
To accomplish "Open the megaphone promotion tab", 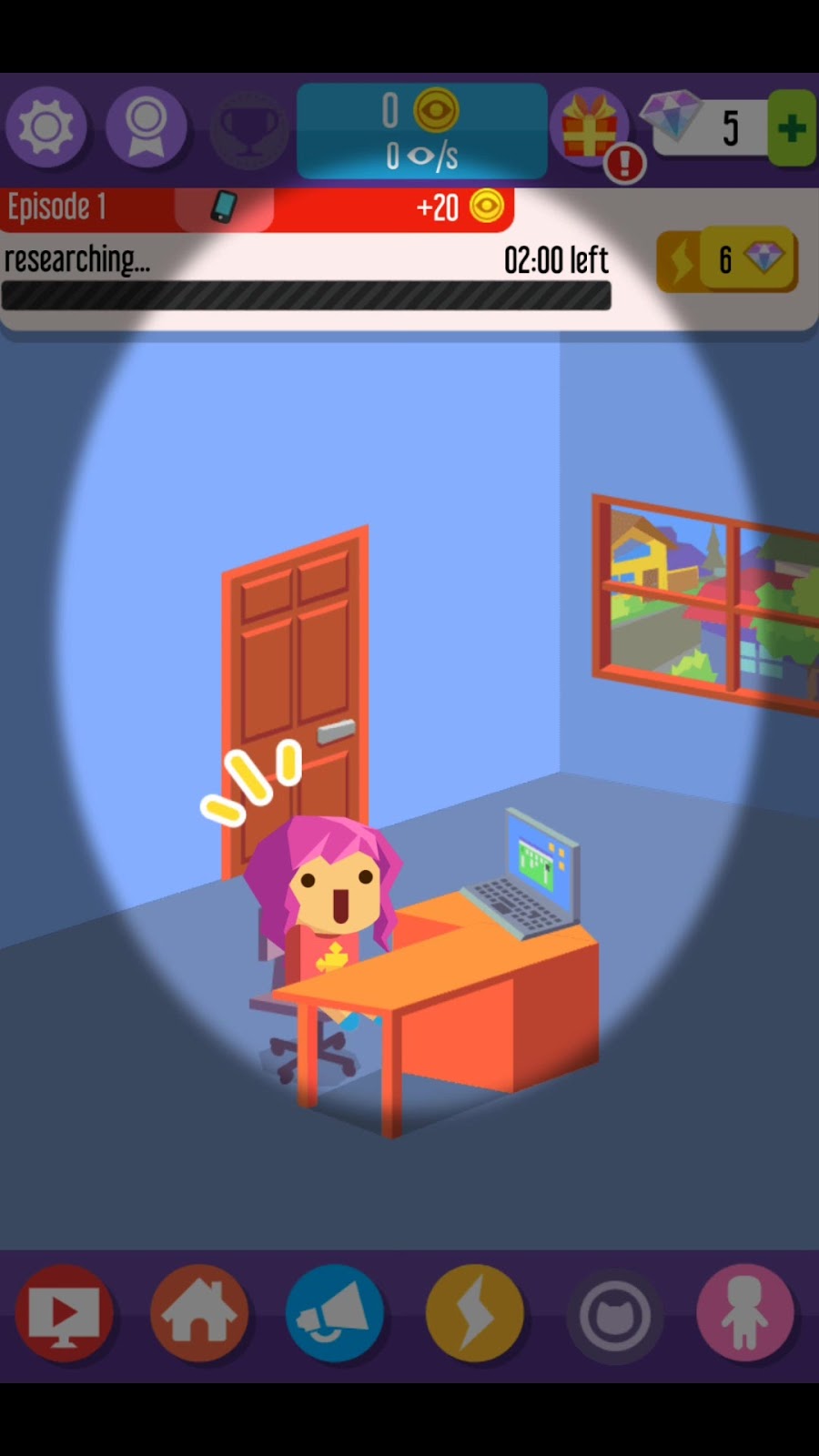I will coord(335,1313).
